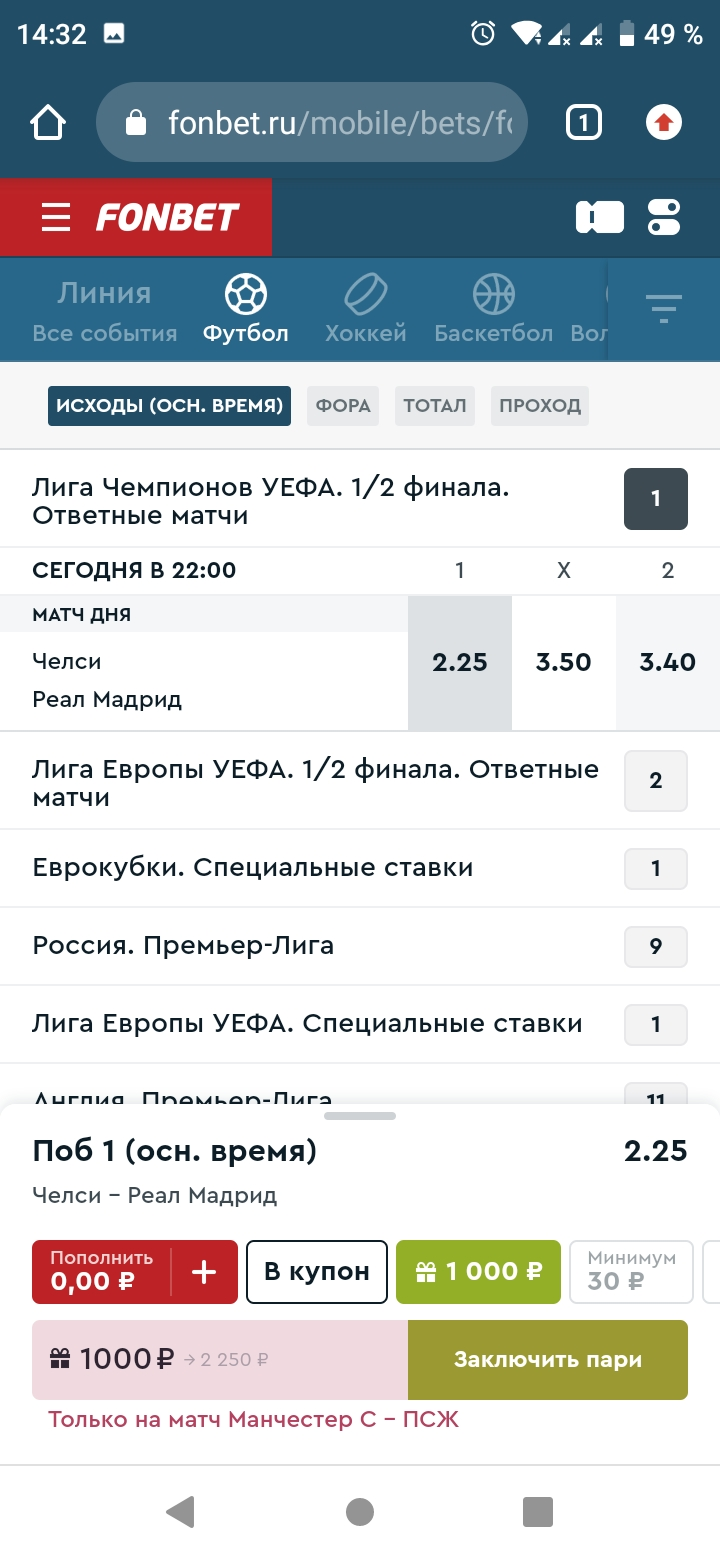Select the ФОРА market chip

tap(343, 406)
